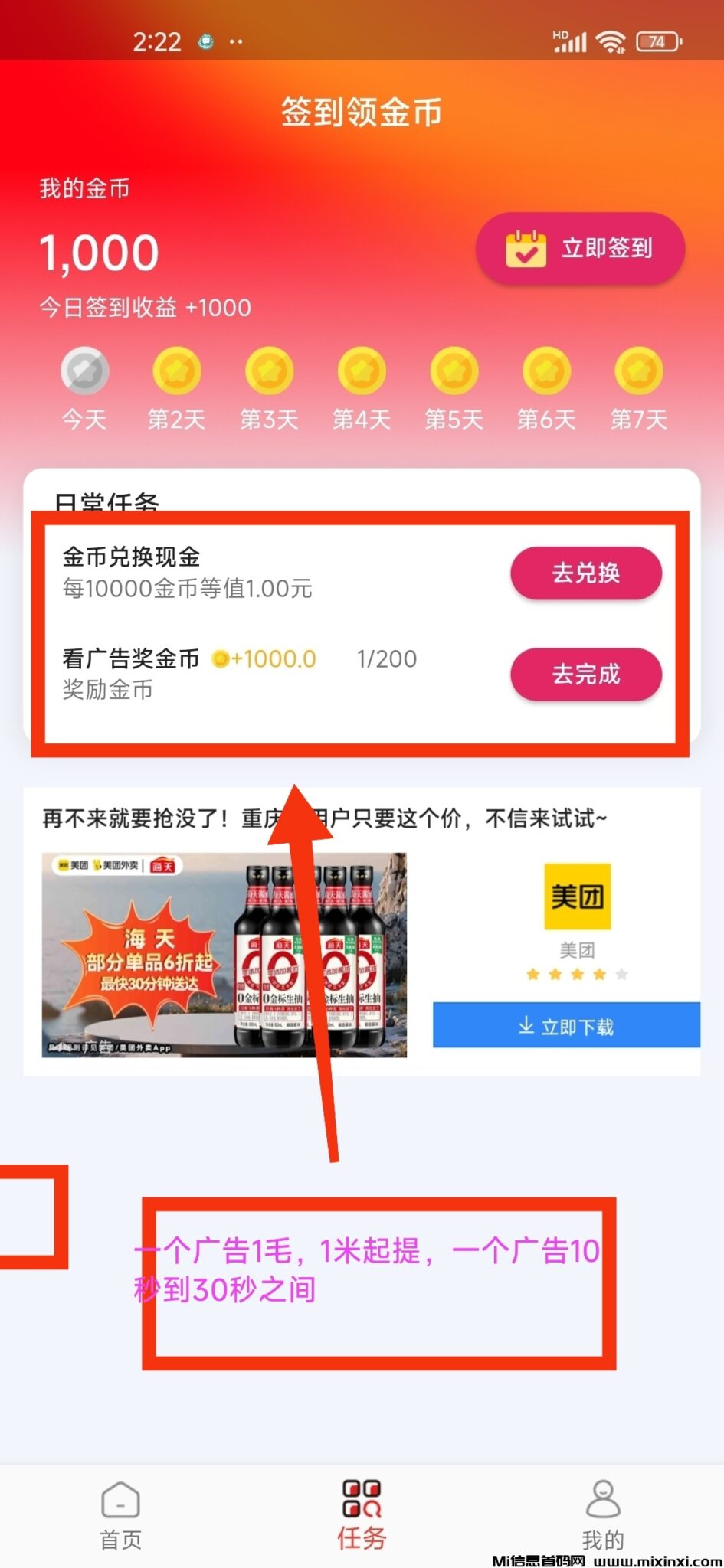Viewport: 724px width, 1568px height.
Task: Tap 去完成 for the watch-ads task
Action: click(x=586, y=675)
